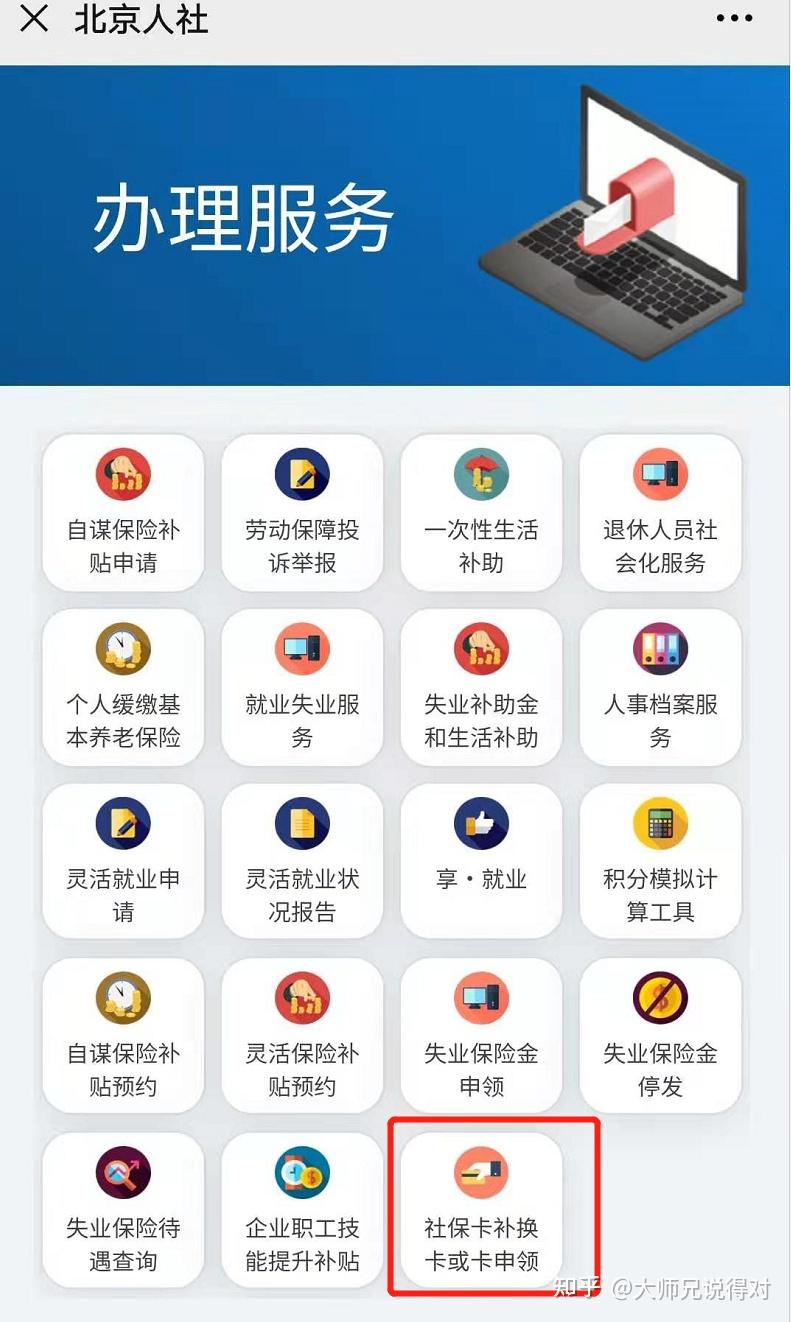Open 退休人员社会化服务
This screenshot has width=791, height=1322.
click(x=660, y=513)
